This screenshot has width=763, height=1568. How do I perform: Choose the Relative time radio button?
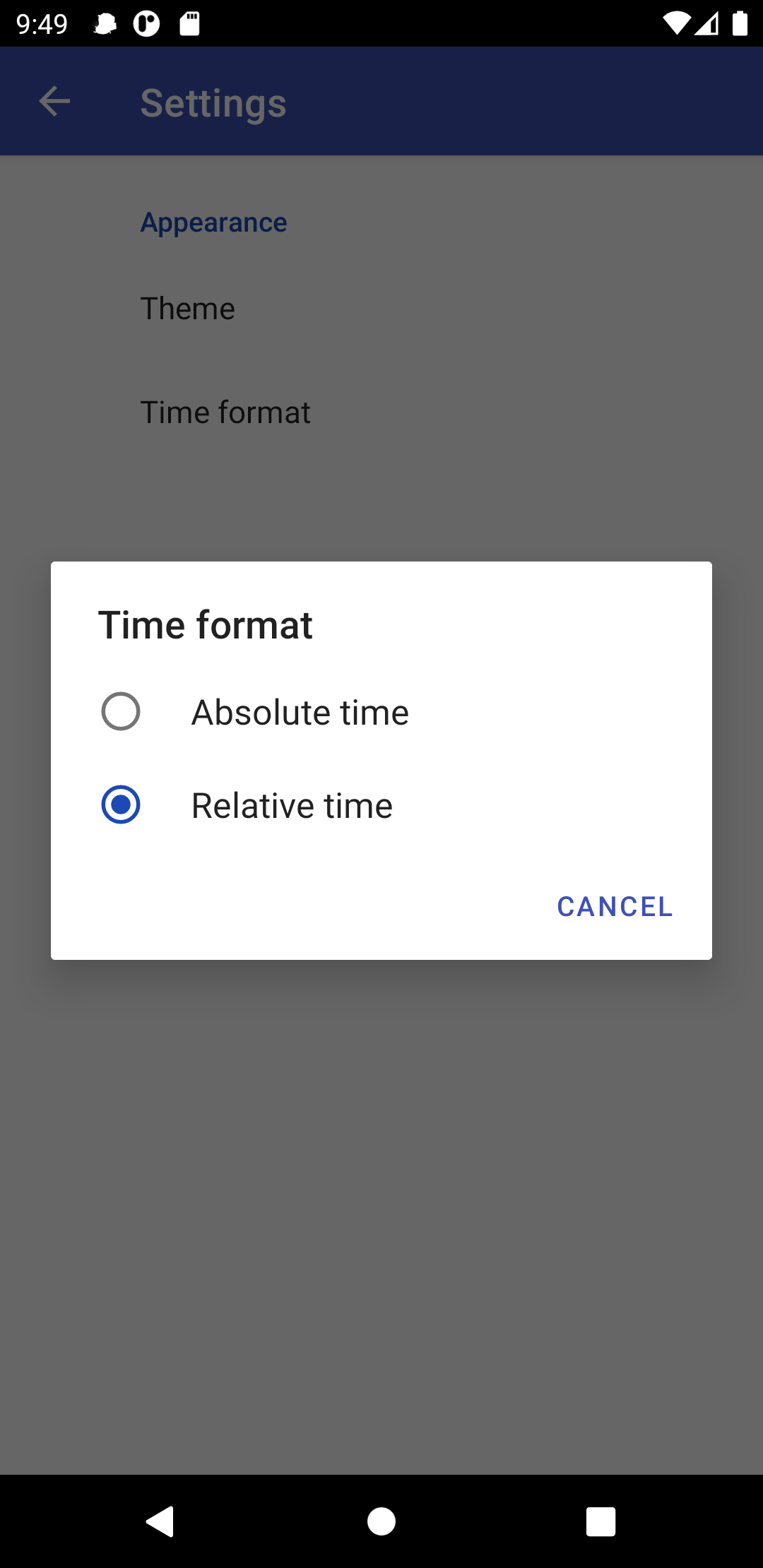(x=121, y=804)
